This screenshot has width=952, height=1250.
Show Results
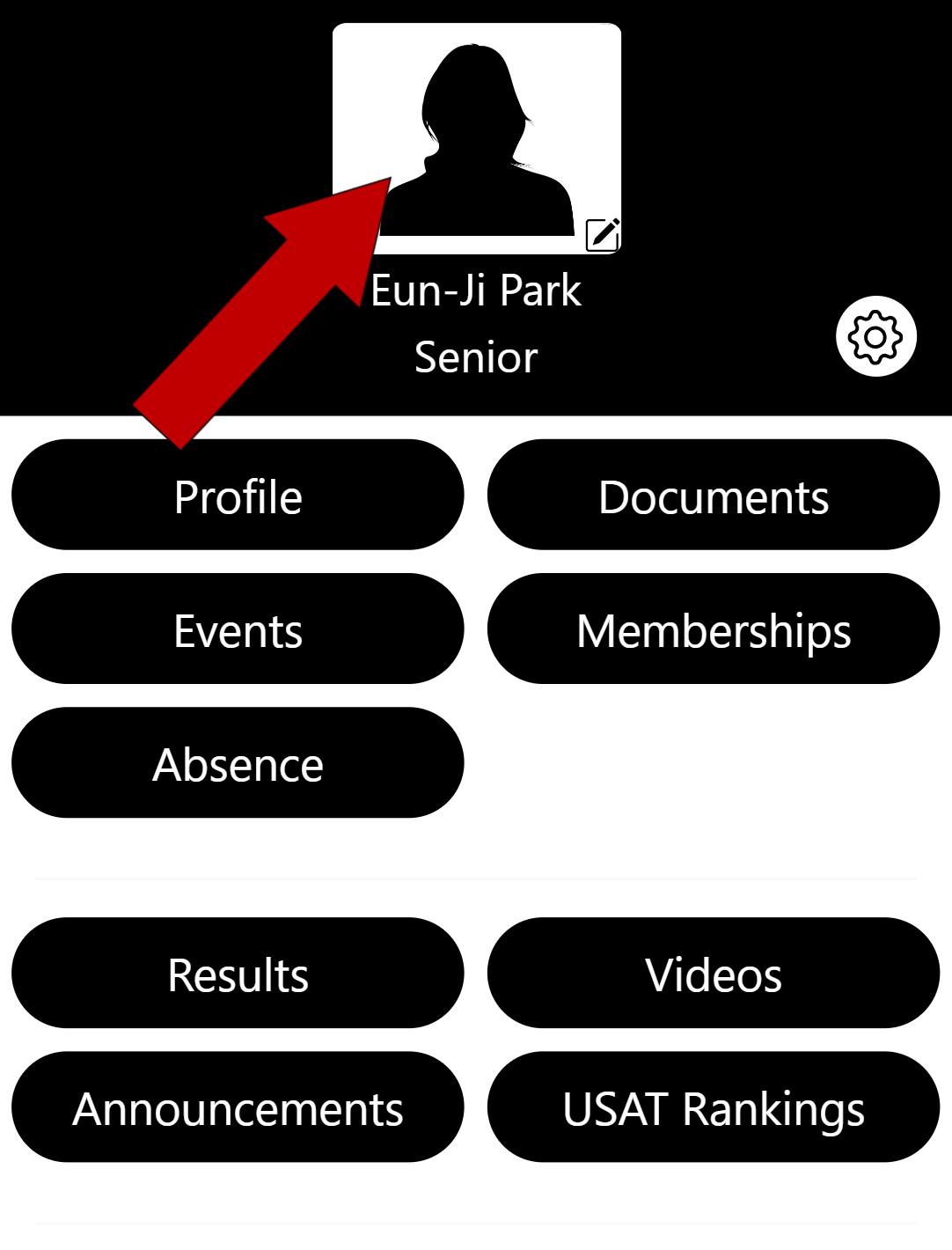(x=238, y=974)
